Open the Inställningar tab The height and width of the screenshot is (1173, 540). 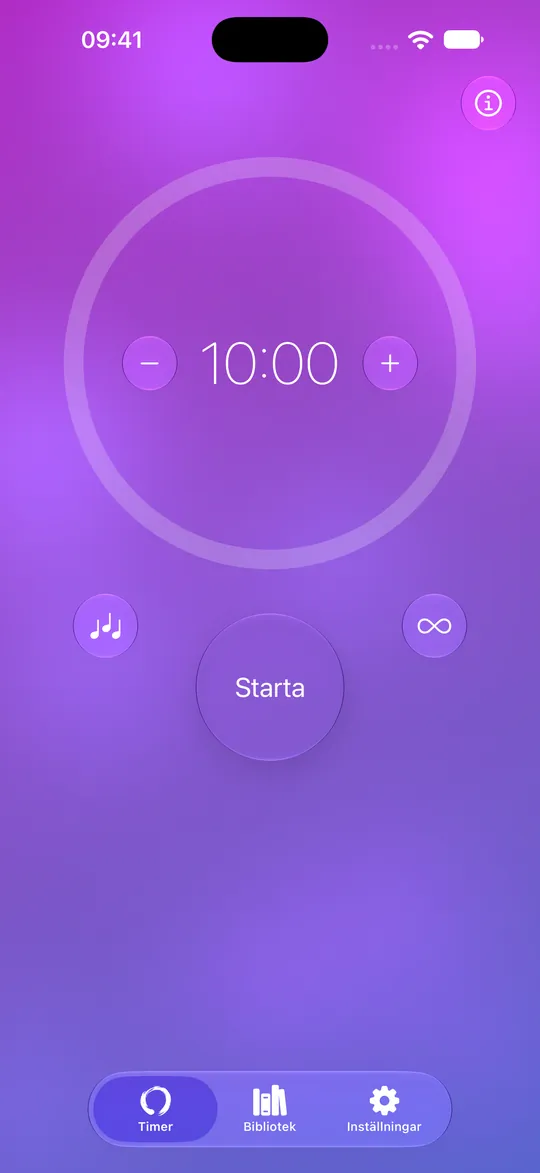[384, 1109]
